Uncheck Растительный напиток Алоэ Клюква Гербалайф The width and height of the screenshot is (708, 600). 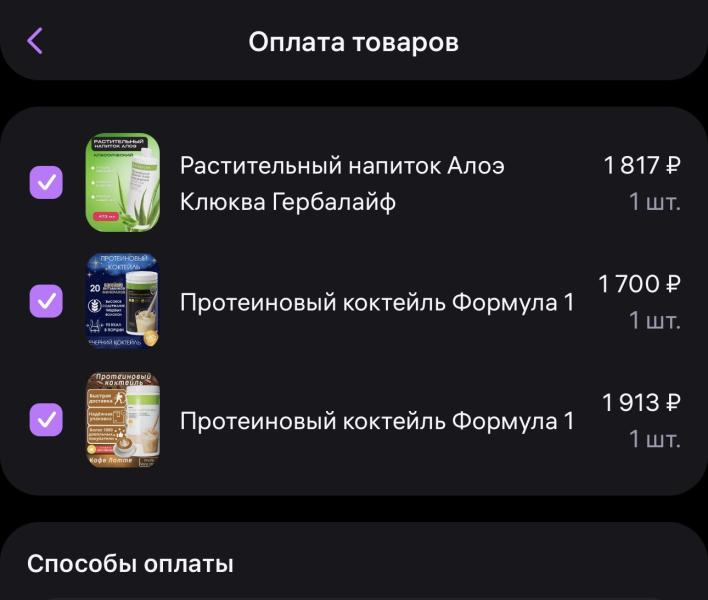pos(46,183)
